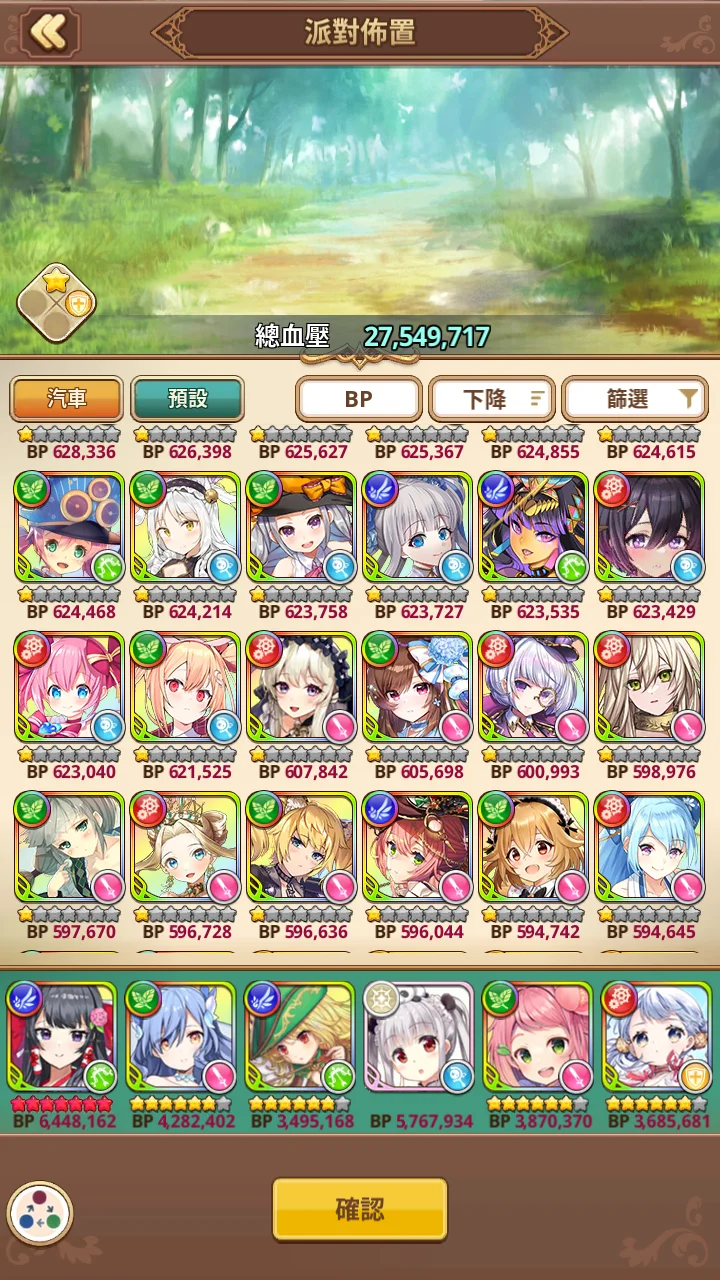
Task: Open the element cycle icon at bottom left
Action: point(40,1213)
